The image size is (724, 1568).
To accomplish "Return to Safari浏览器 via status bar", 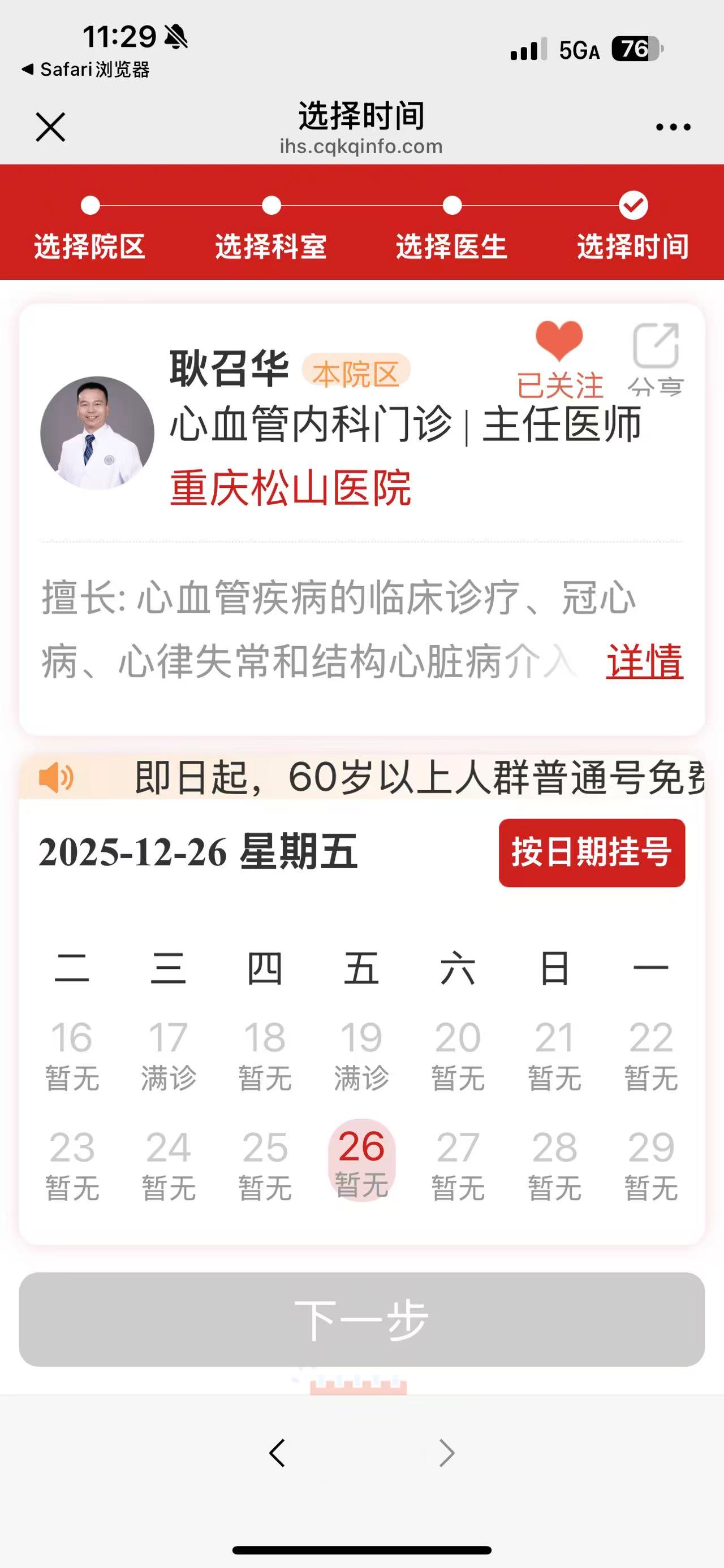I will 85,70.
